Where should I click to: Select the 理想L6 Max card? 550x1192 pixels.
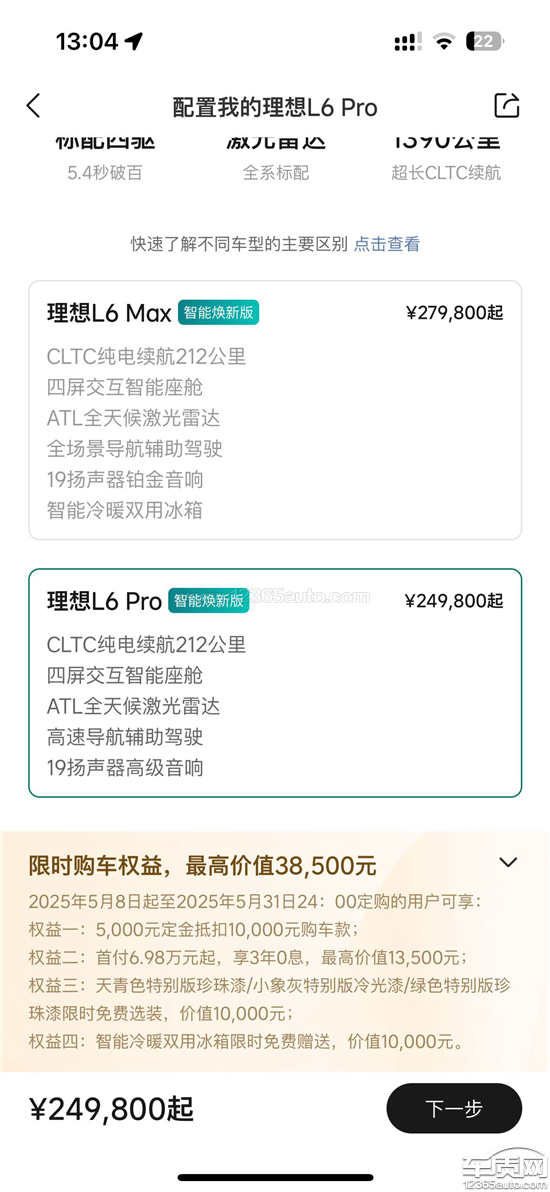tap(275, 411)
